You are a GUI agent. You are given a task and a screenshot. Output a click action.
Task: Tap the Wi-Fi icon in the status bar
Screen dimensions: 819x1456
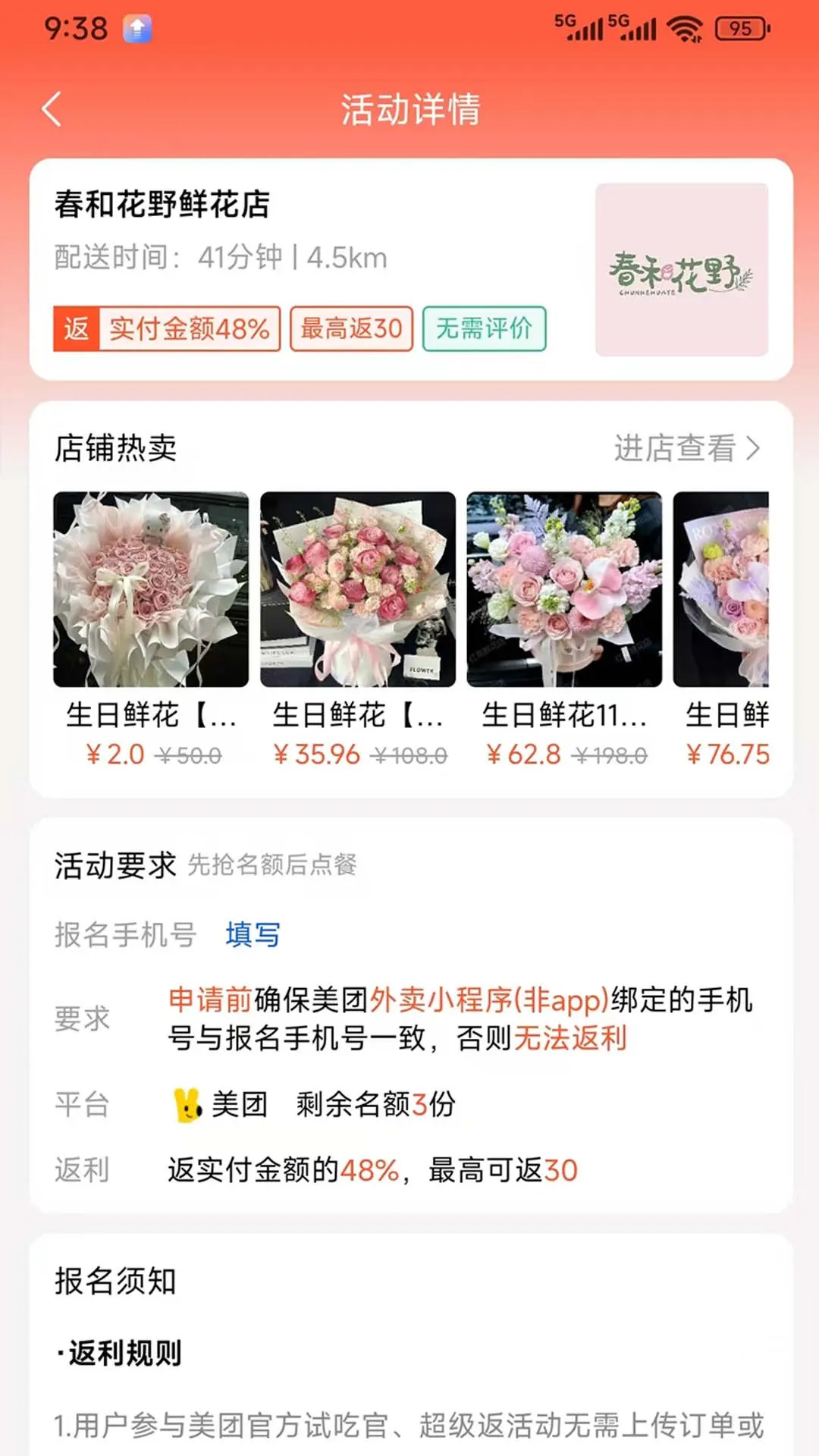[x=681, y=27]
